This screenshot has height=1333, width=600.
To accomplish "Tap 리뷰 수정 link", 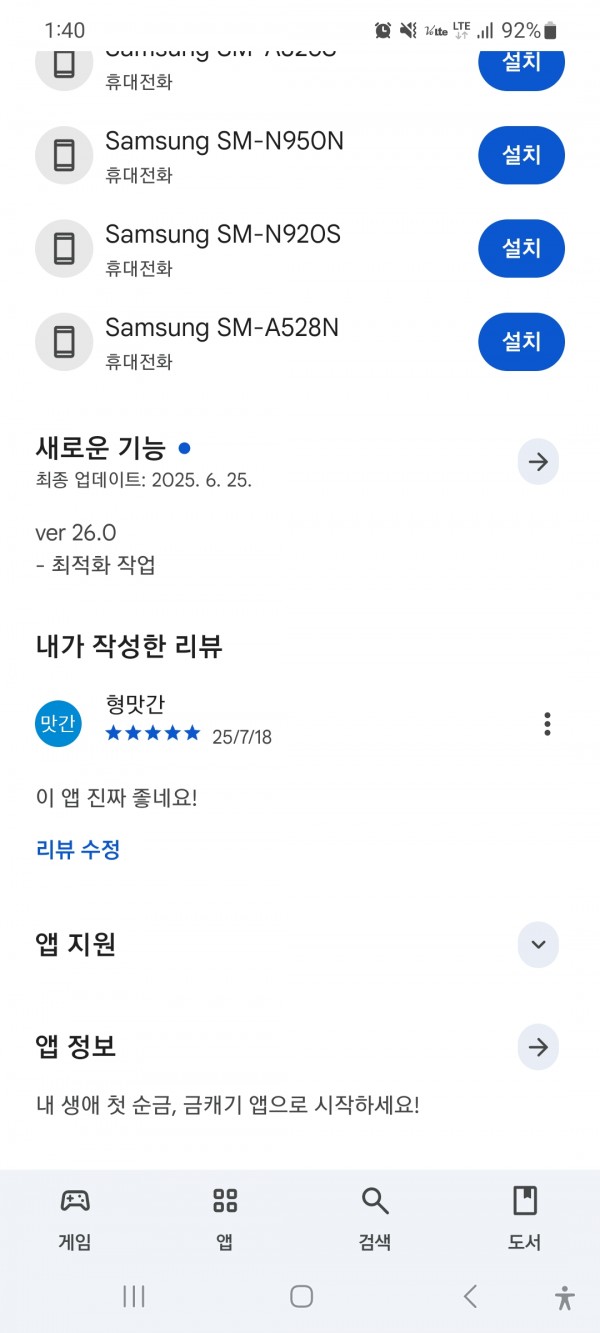I will pos(78,850).
